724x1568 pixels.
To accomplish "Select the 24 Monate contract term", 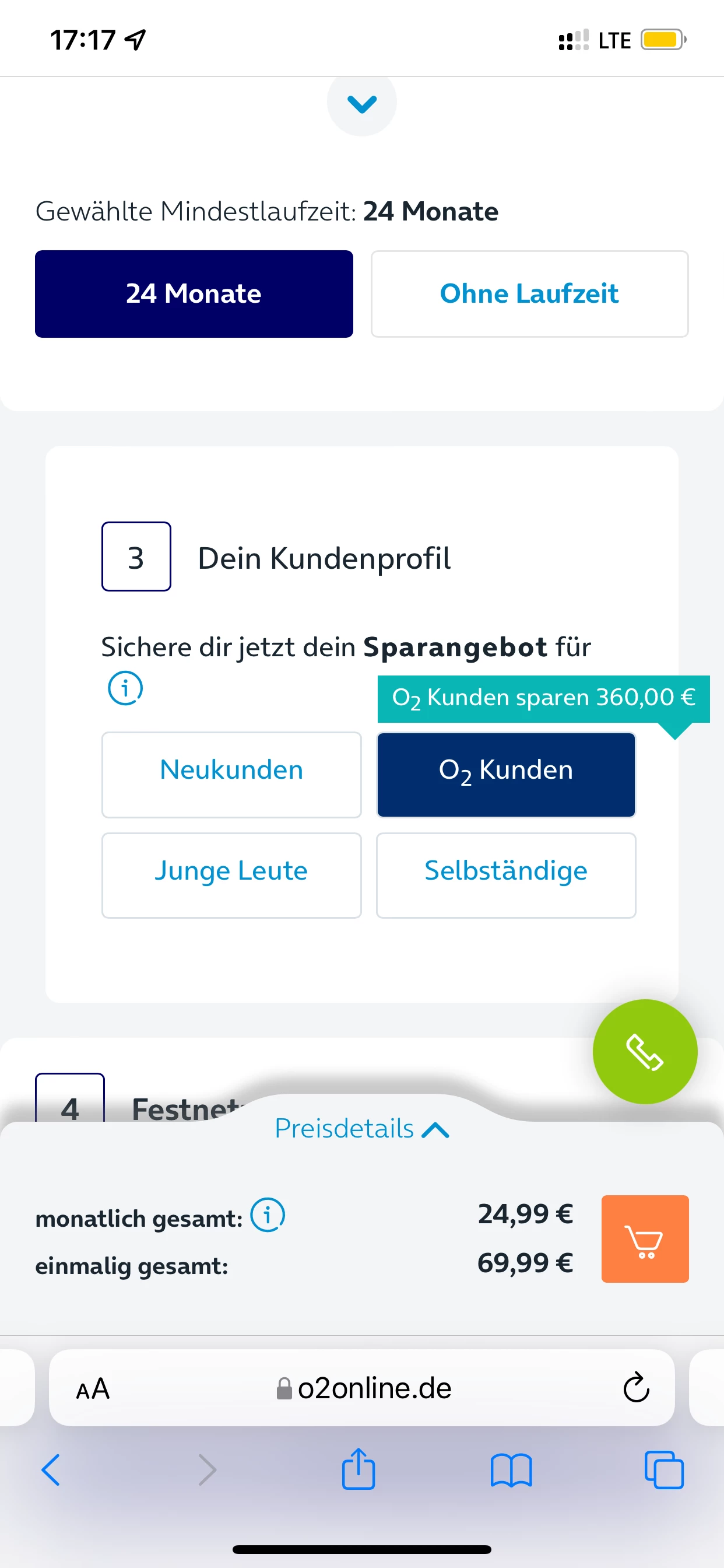I will pyautogui.click(x=194, y=293).
